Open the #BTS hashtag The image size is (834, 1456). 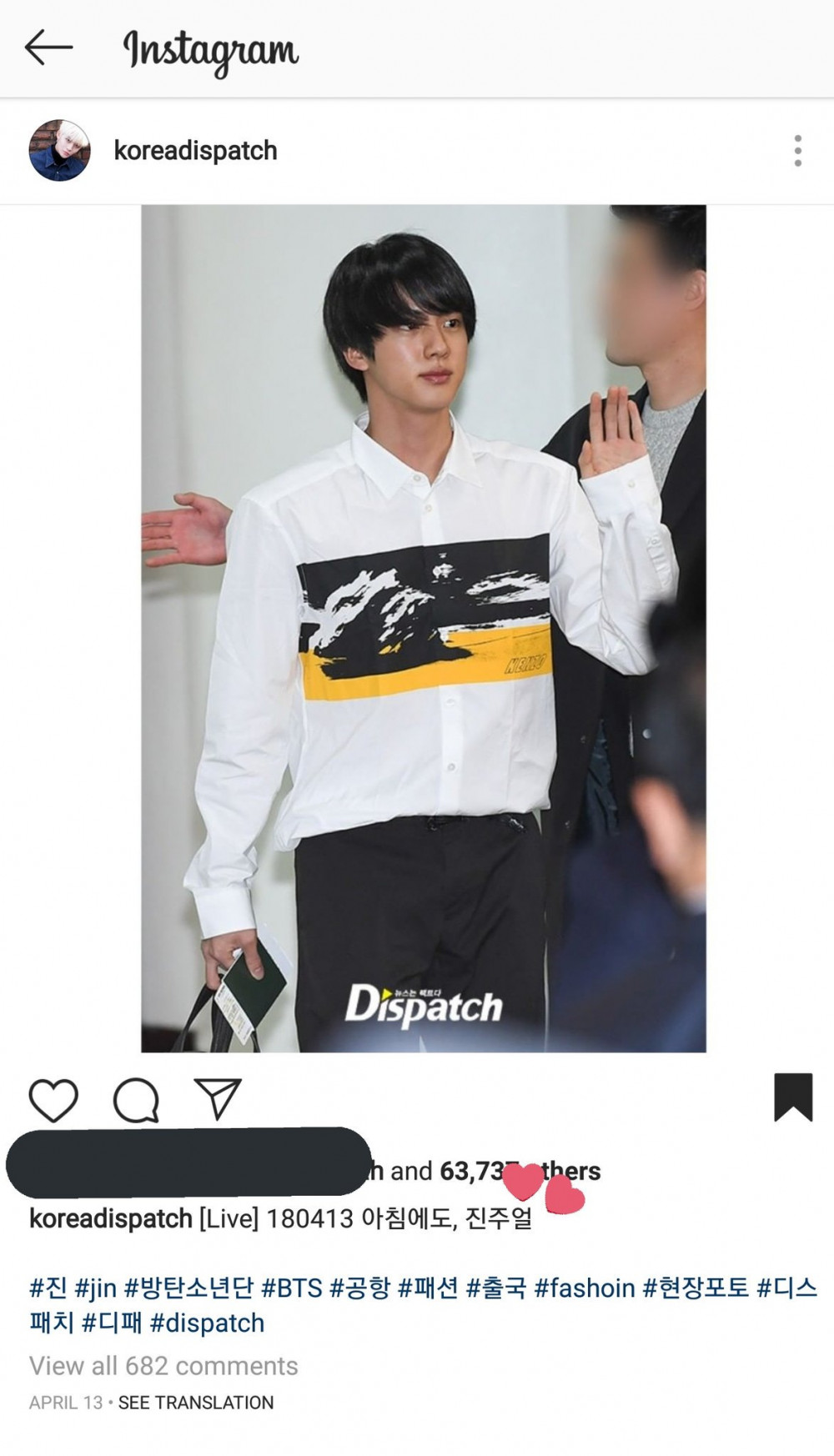click(292, 1288)
